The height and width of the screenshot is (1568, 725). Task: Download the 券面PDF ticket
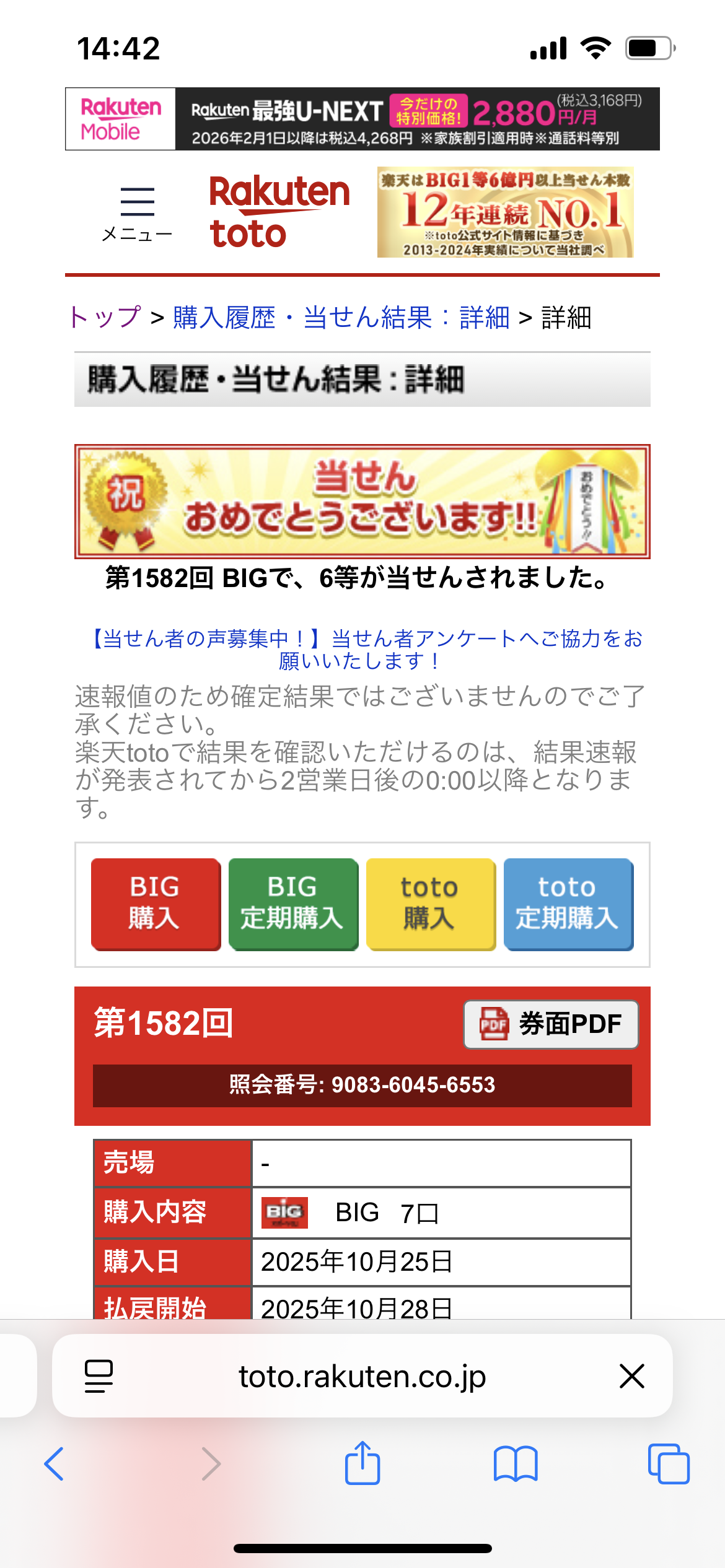click(x=551, y=1024)
